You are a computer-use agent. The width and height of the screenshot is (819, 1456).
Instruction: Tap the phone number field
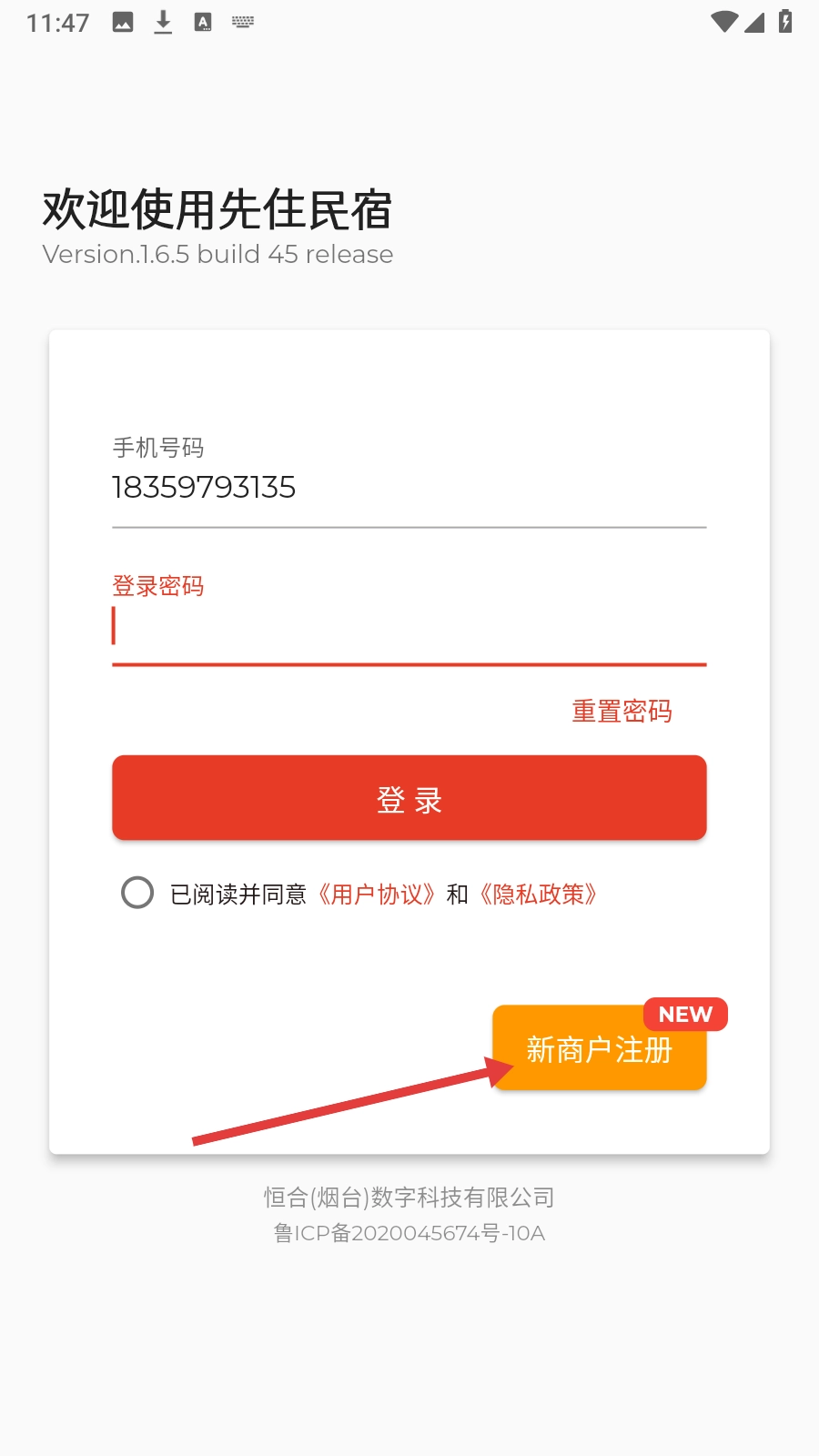pyautogui.click(x=409, y=488)
